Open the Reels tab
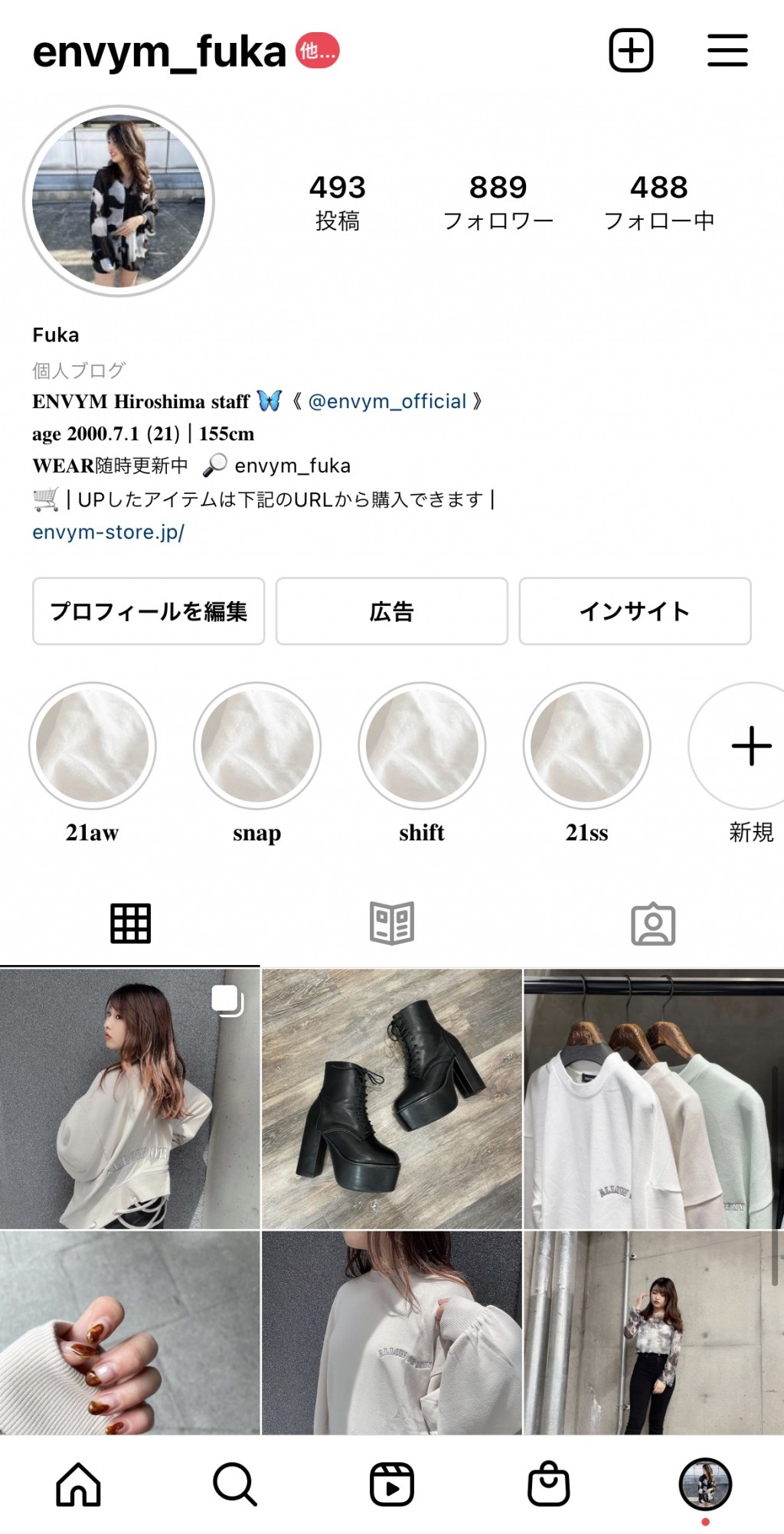Viewport: 784px width, 1534px height. [x=392, y=1484]
